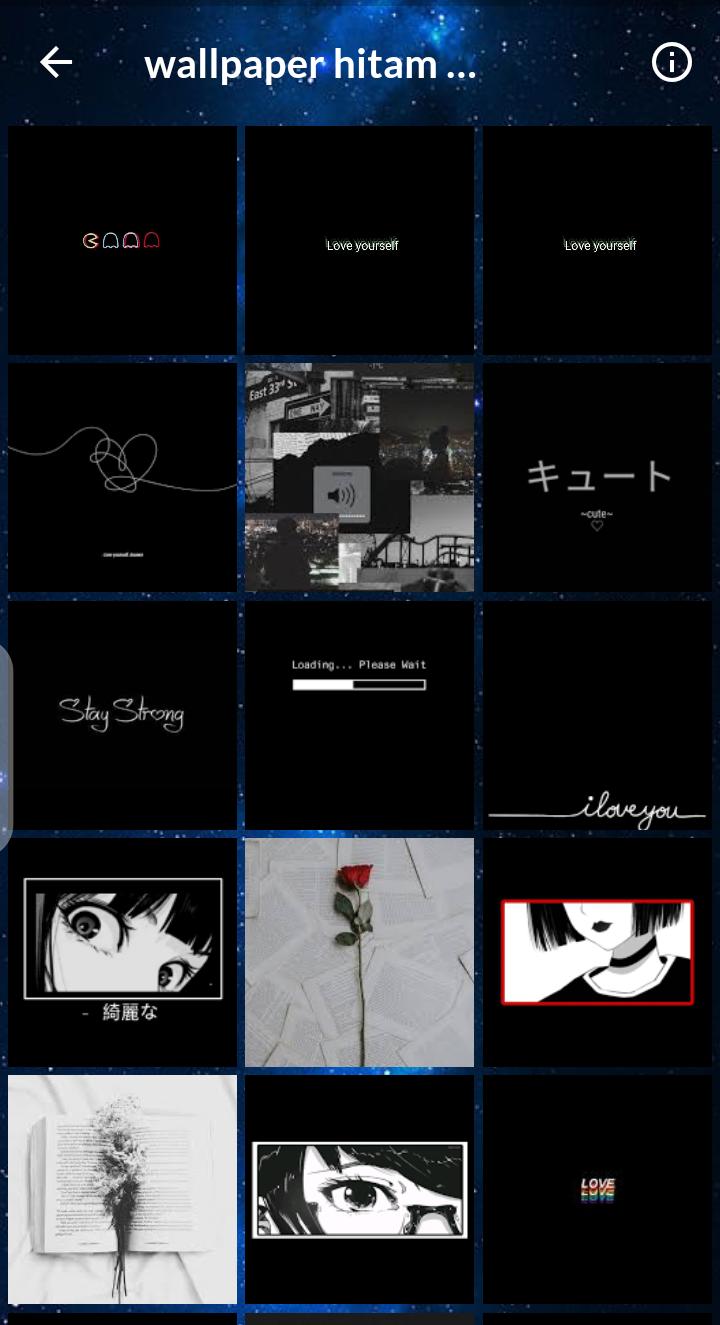View the rainbow LOVE text wallpaper

coord(597,1189)
